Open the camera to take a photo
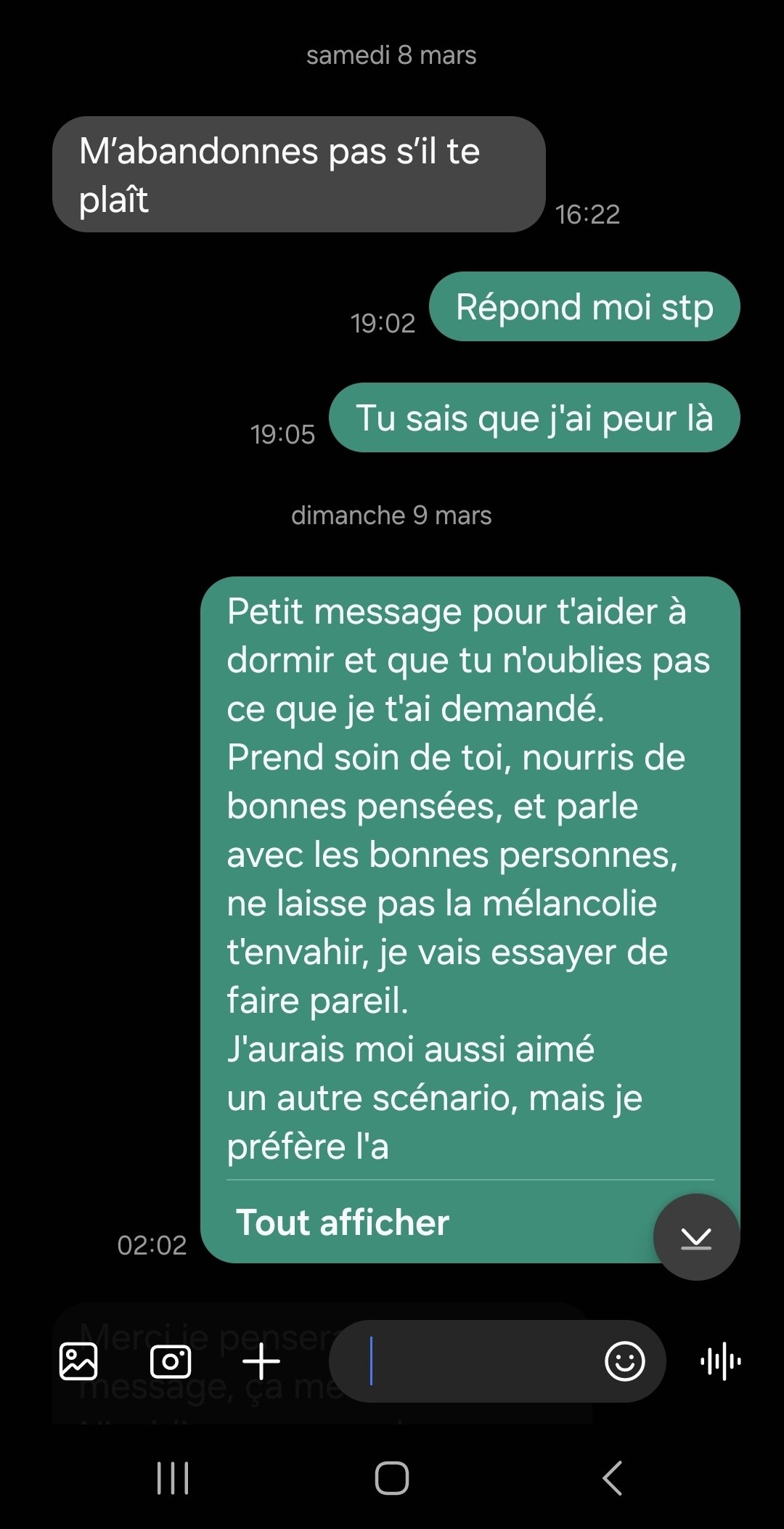 [171, 1361]
